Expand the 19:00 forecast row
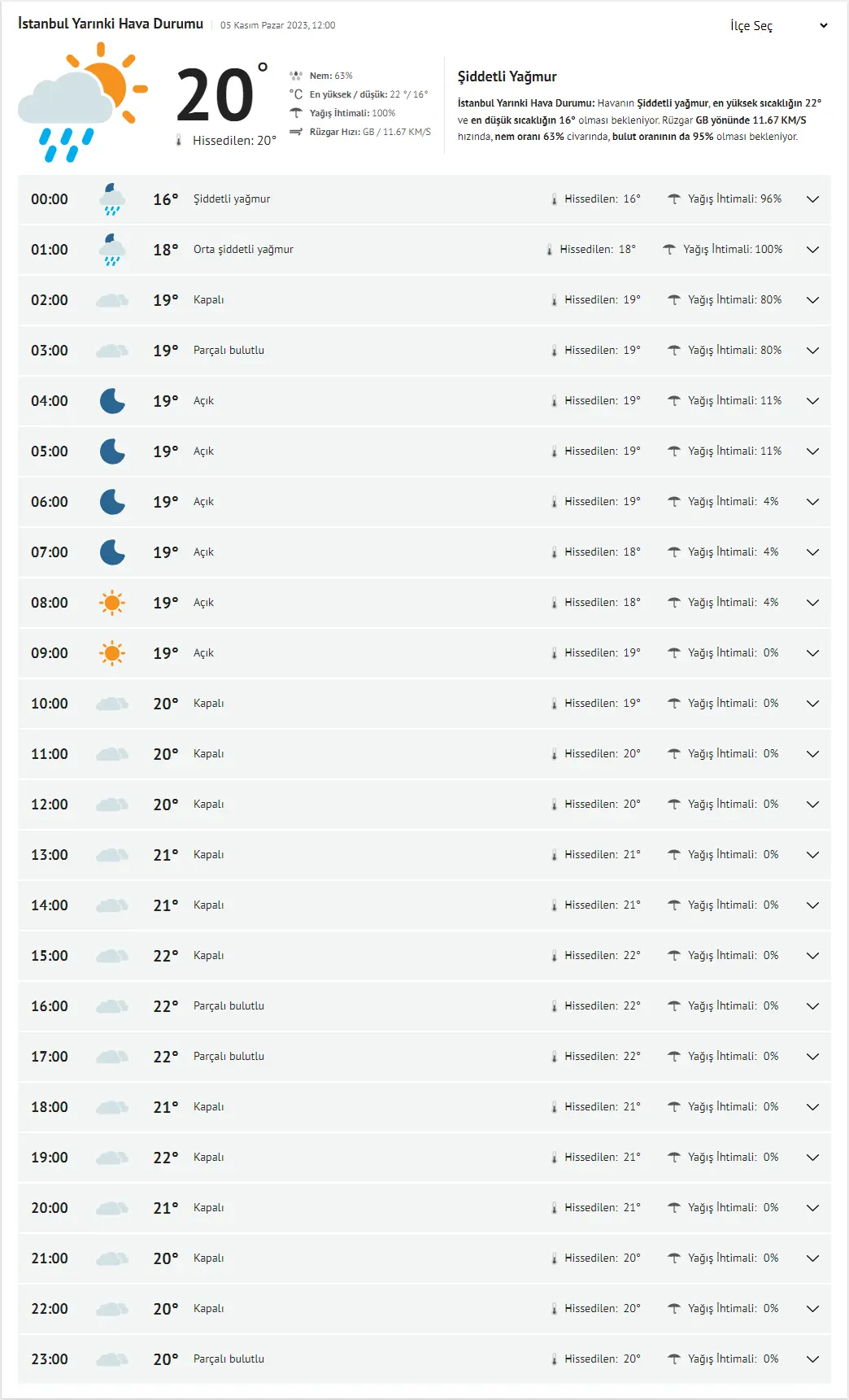849x1400 pixels. pyautogui.click(x=812, y=1158)
